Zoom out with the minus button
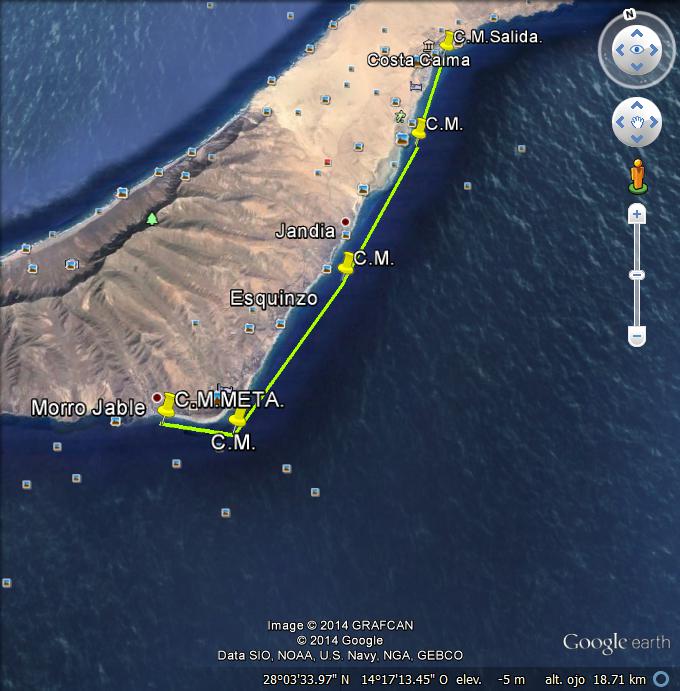Image resolution: width=680 pixels, height=691 pixels. point(637,337)
